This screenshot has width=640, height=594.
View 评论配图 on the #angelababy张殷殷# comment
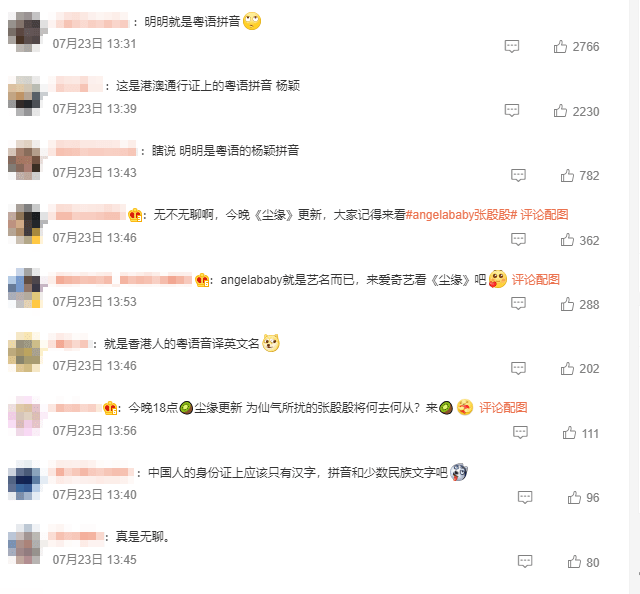click(544, 215)
